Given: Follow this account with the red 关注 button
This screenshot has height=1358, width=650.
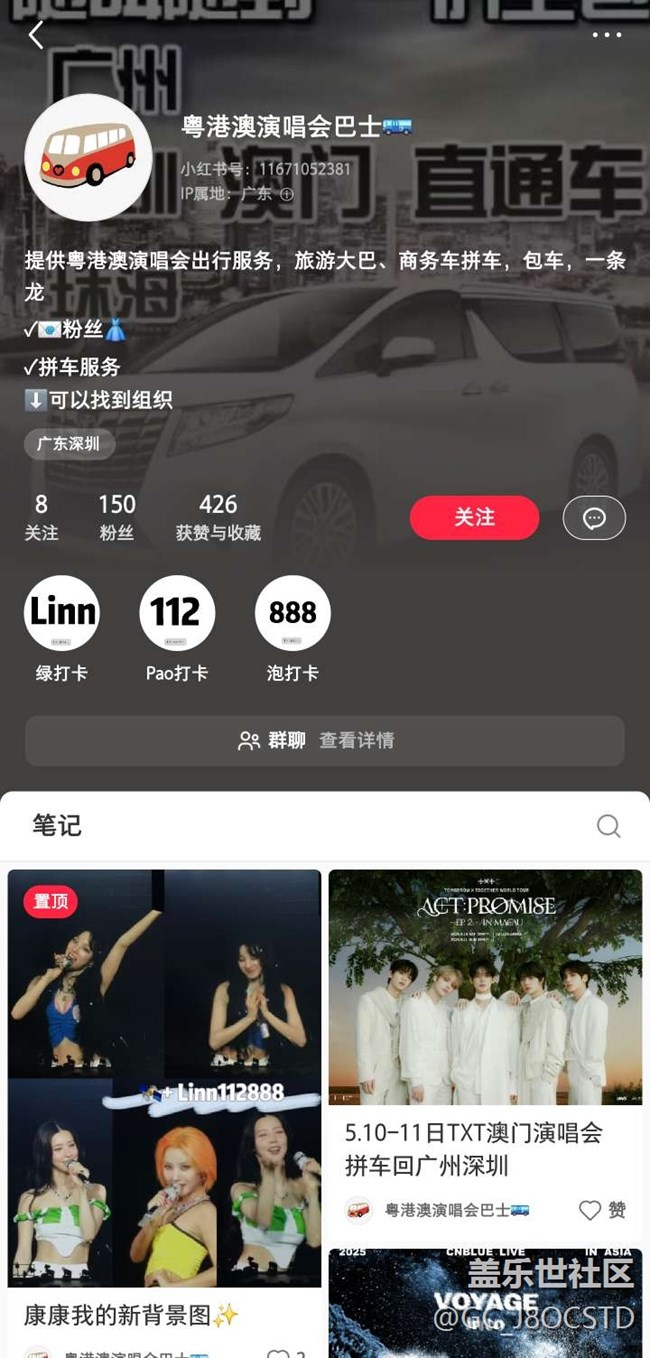Looking at the screenshot, I should [x=474, y=517].
